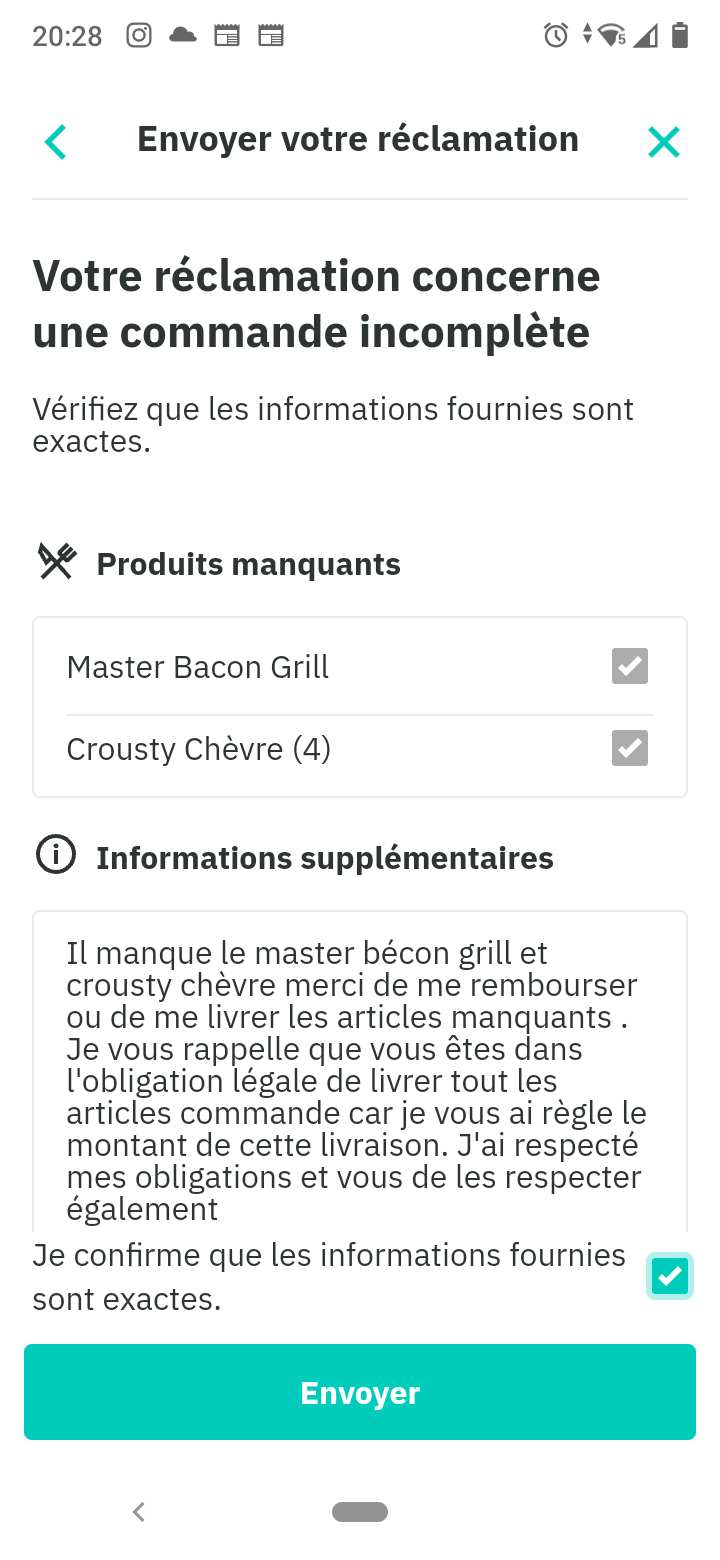Viewport: 720px width, 1560px height.
Task: Toggle the Crousty Chèvre (4) checkbox
Action: coord(629,748)
